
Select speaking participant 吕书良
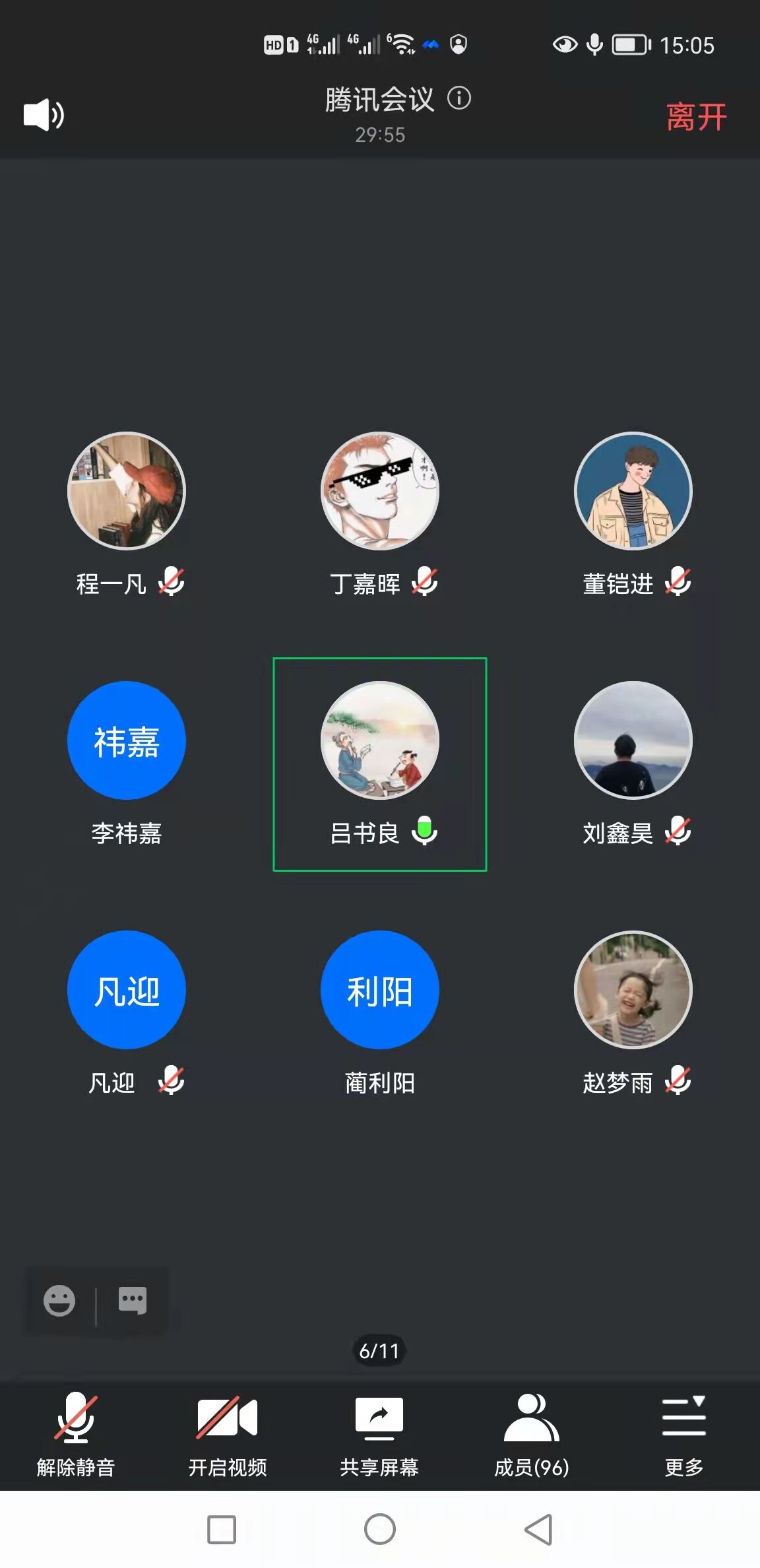(380, 740)
